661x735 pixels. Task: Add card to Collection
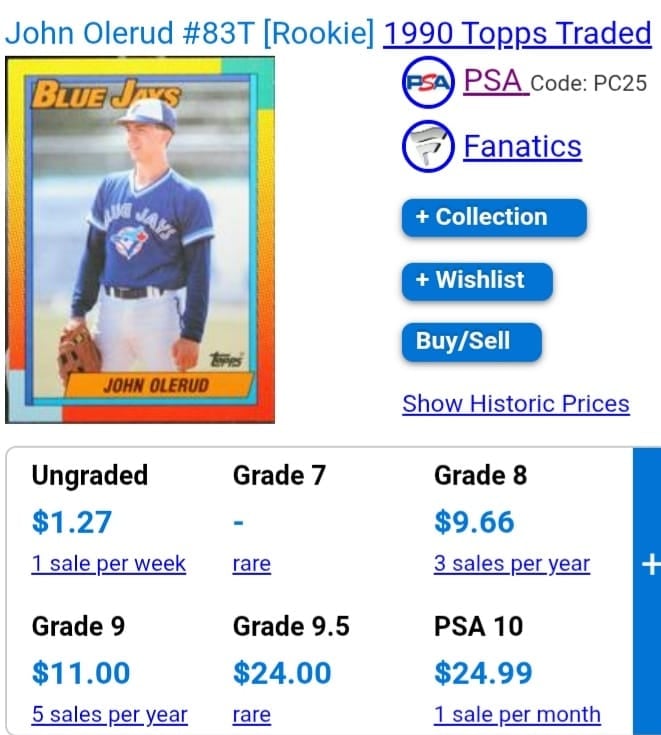coord(493,218)
